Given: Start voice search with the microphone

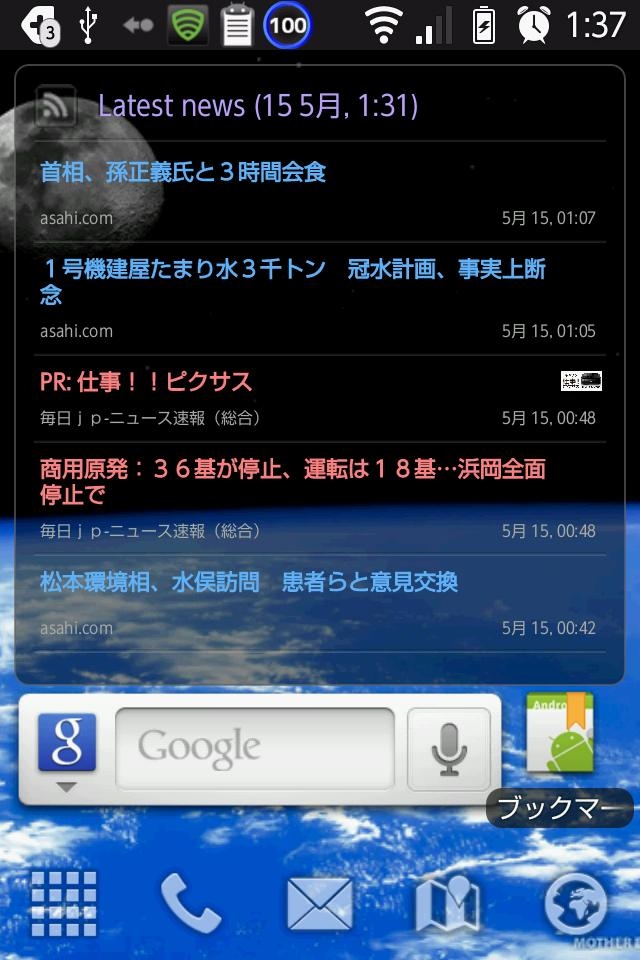Looking at the screenshot, I should [x=449, y=749].
